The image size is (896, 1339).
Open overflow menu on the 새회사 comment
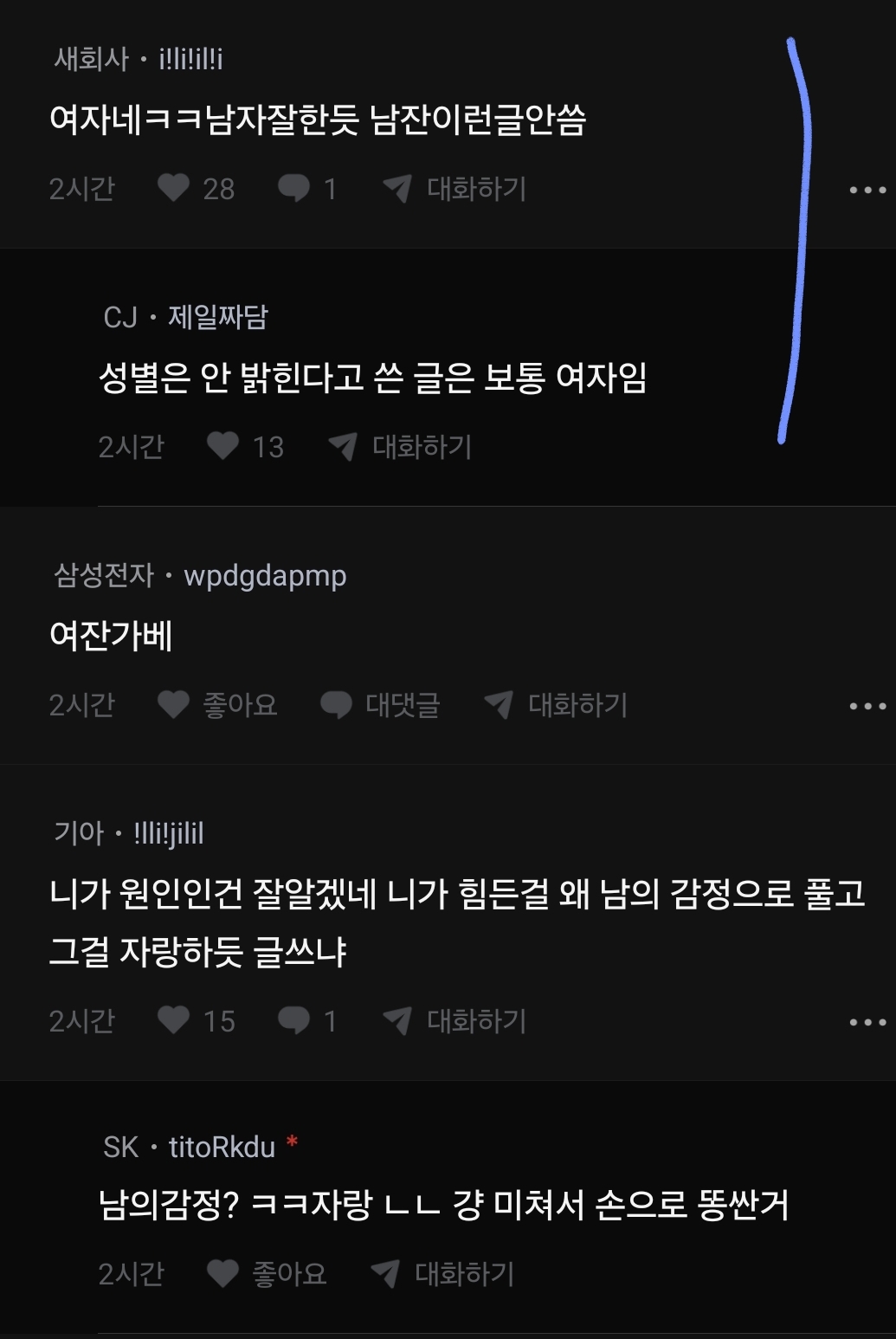coord(867,190)
